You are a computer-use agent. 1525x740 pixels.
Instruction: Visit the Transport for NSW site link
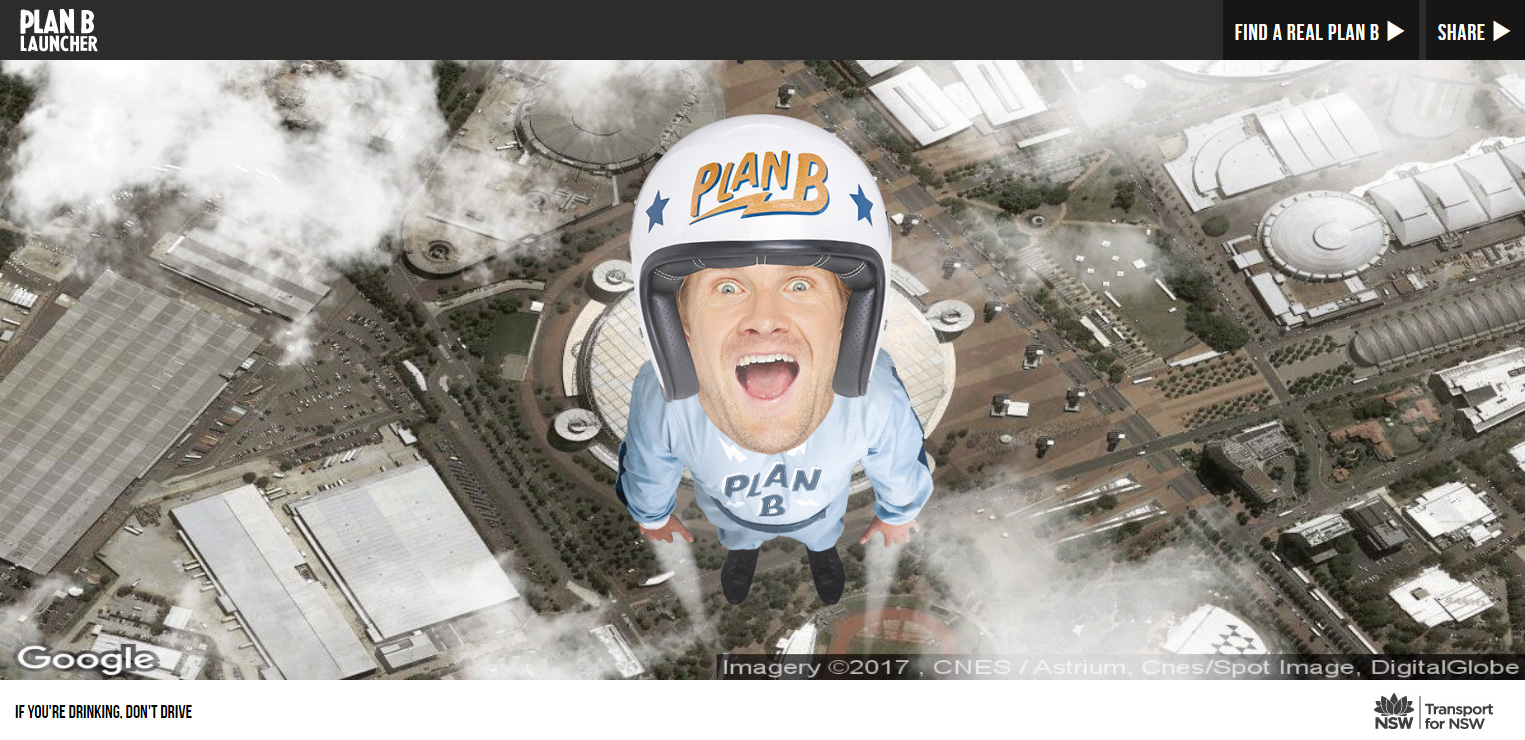click(1432, 712)
